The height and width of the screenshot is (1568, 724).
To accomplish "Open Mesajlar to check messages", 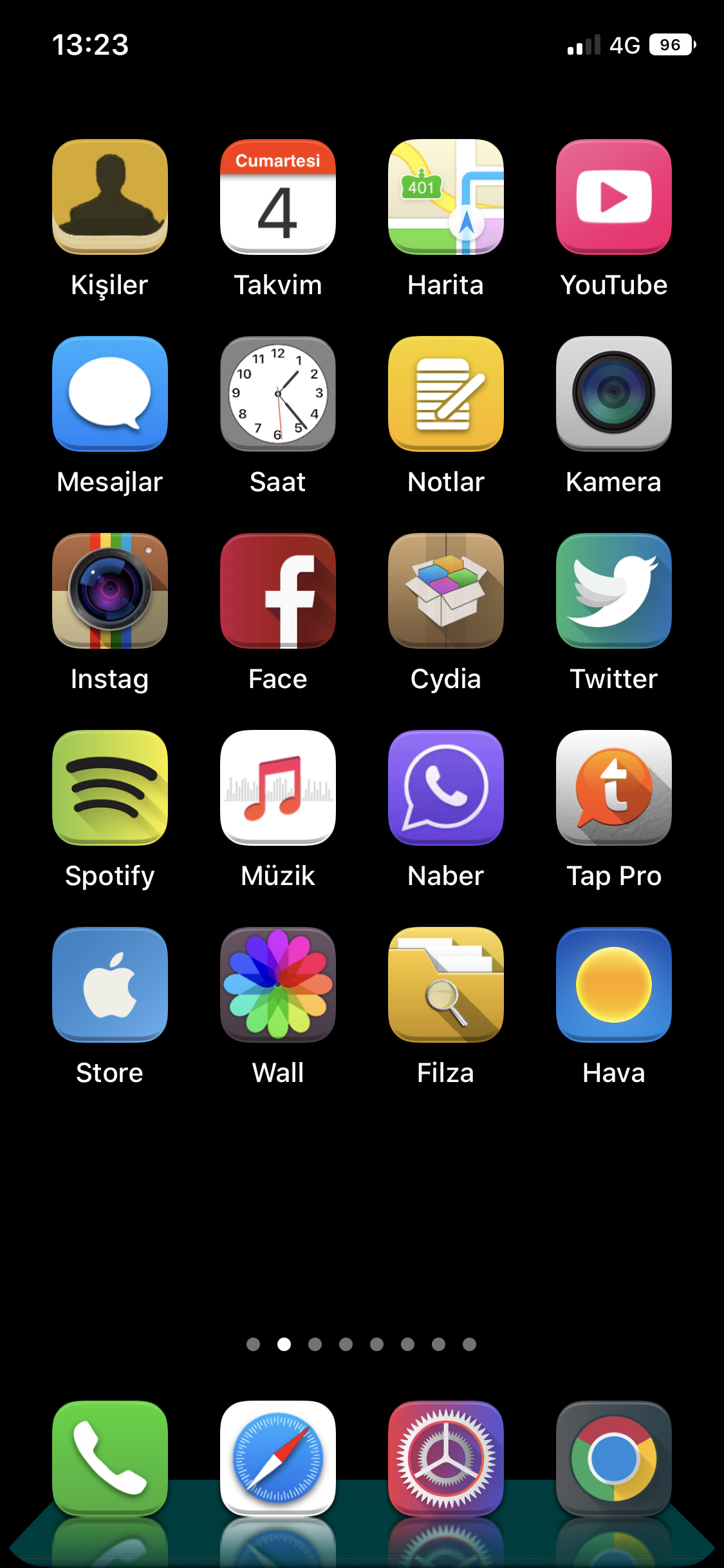I will point(109,394).
